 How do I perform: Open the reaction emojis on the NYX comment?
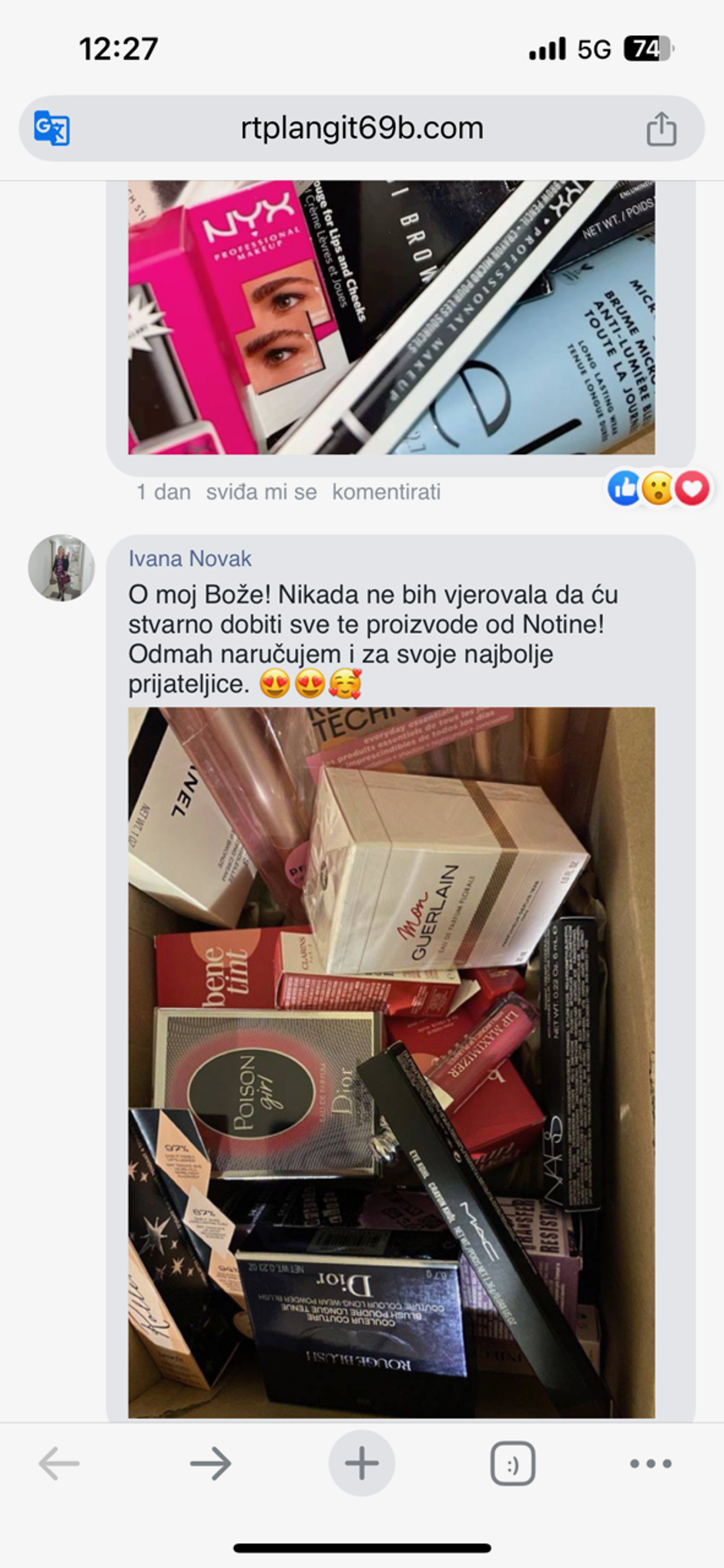pyautogui.click(x=658, y=488)
